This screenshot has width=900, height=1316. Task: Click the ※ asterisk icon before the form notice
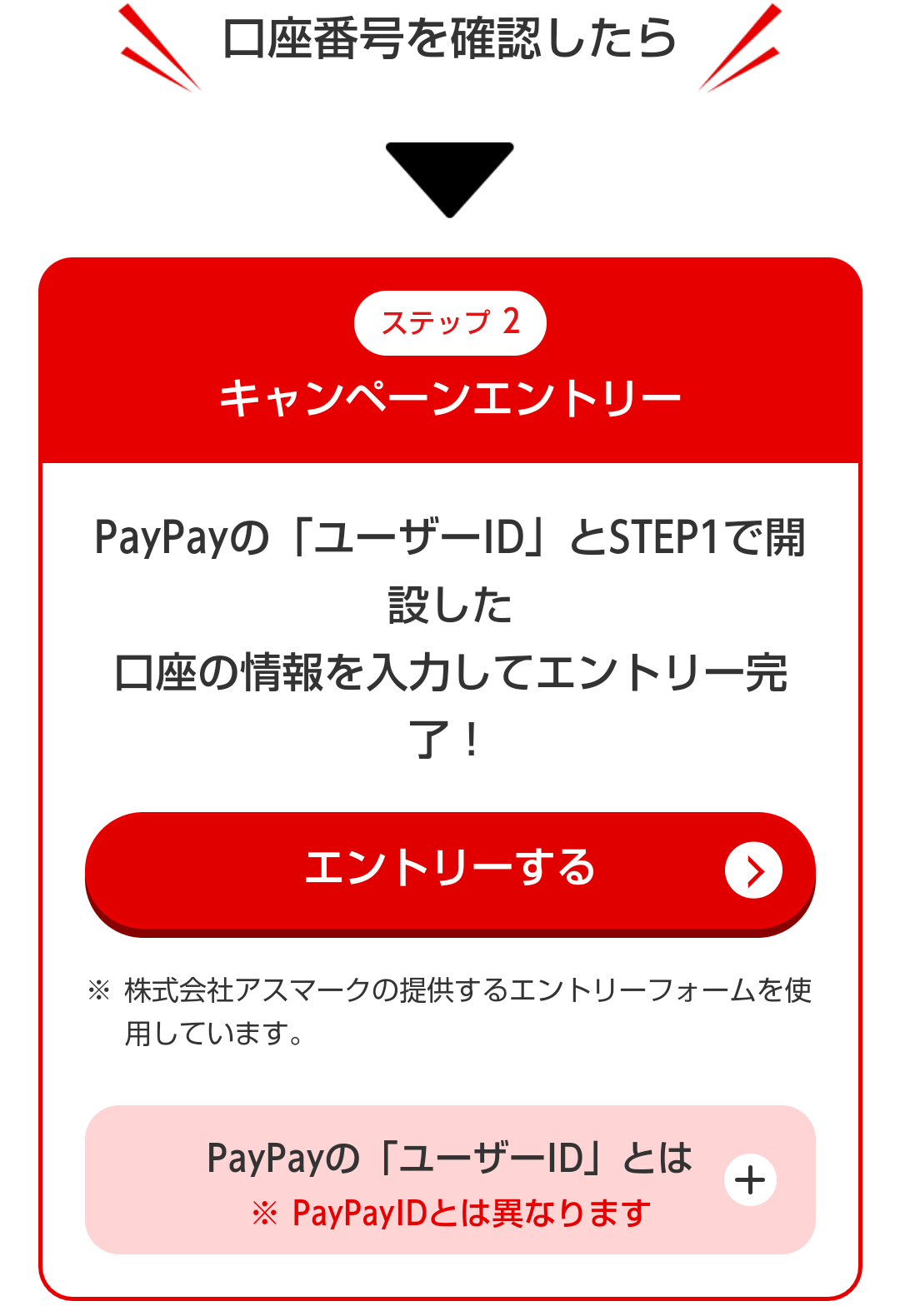99,989
